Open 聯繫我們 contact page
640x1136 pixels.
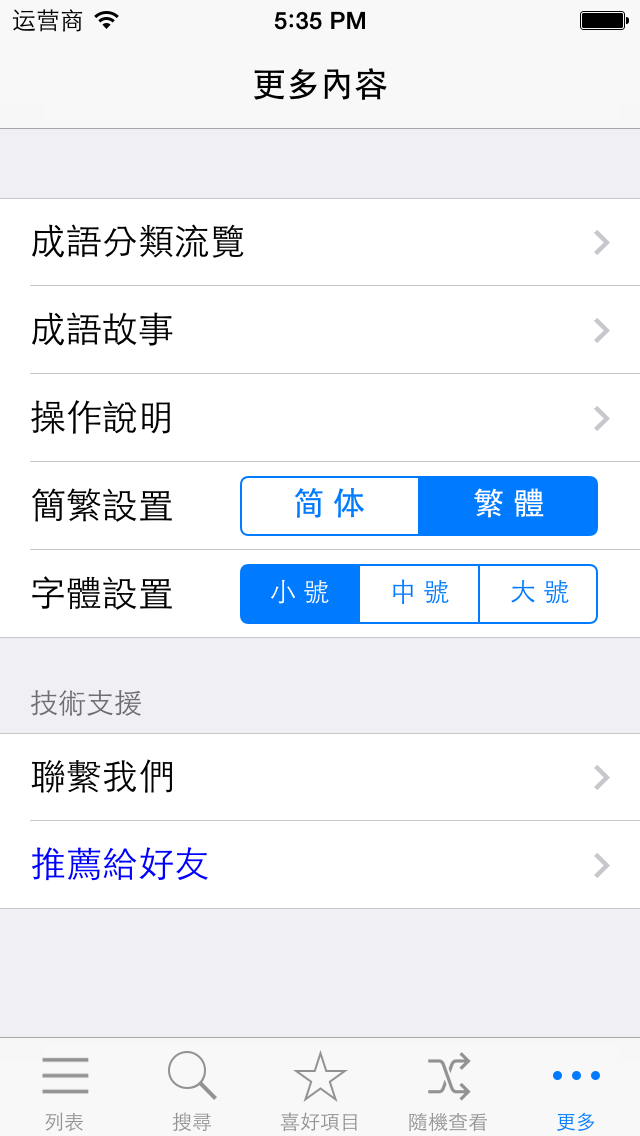(320, 777)
